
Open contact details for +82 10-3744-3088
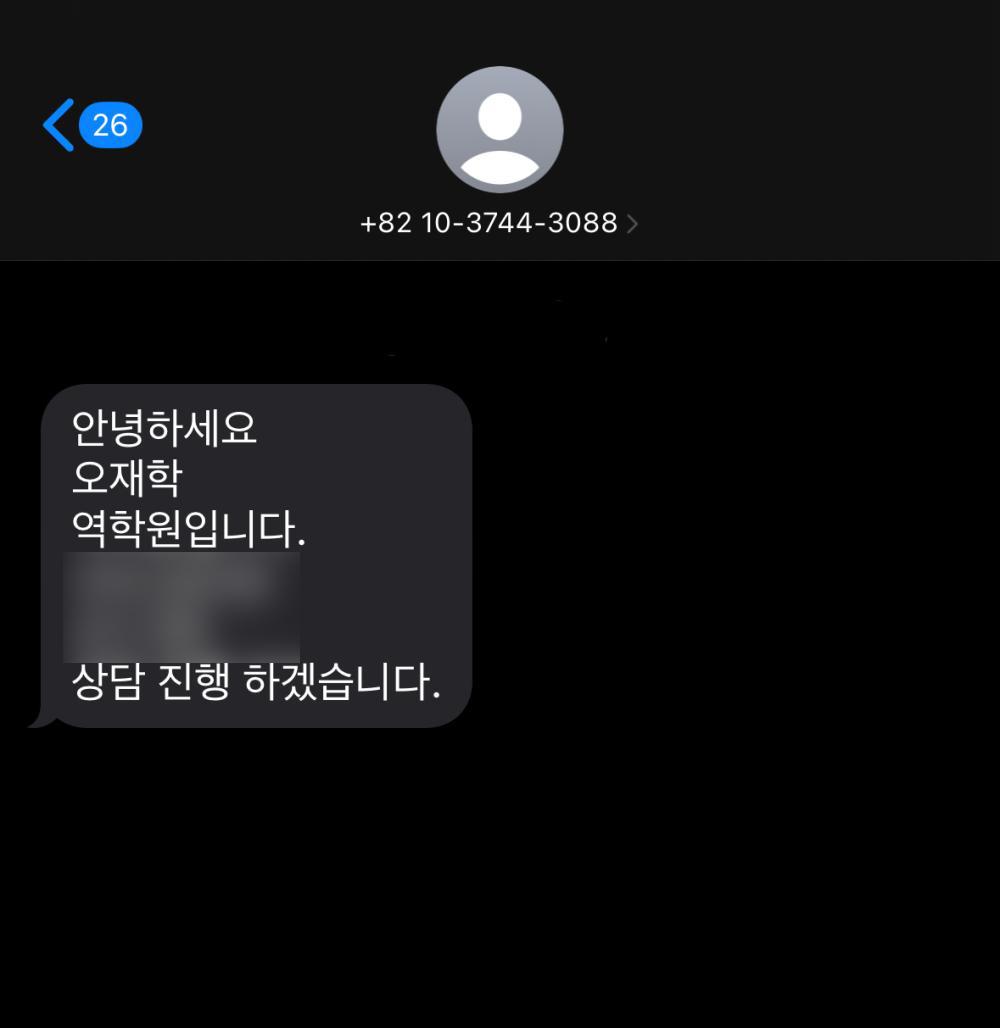[498, 222]
